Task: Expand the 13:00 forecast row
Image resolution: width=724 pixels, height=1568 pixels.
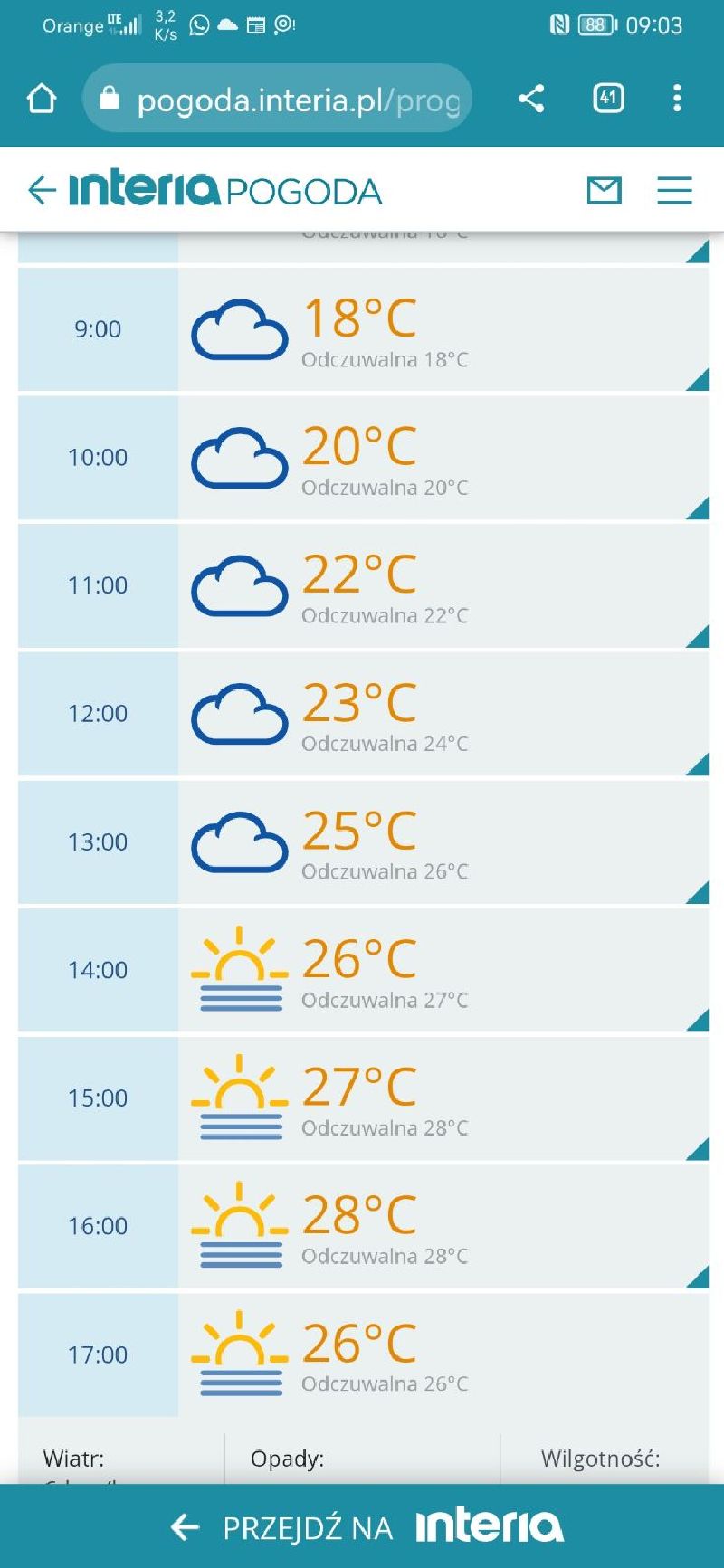Action: pos(363,842)
